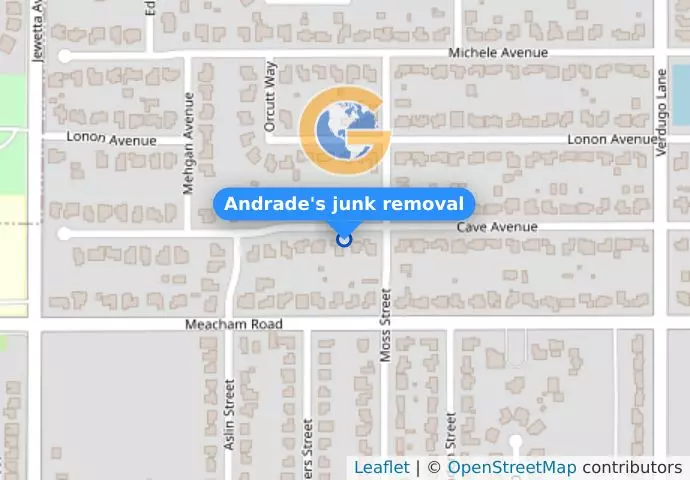Open the Leaflet attribution link
The height and width of the screenshot is (480, 690).
pos(381,468)
